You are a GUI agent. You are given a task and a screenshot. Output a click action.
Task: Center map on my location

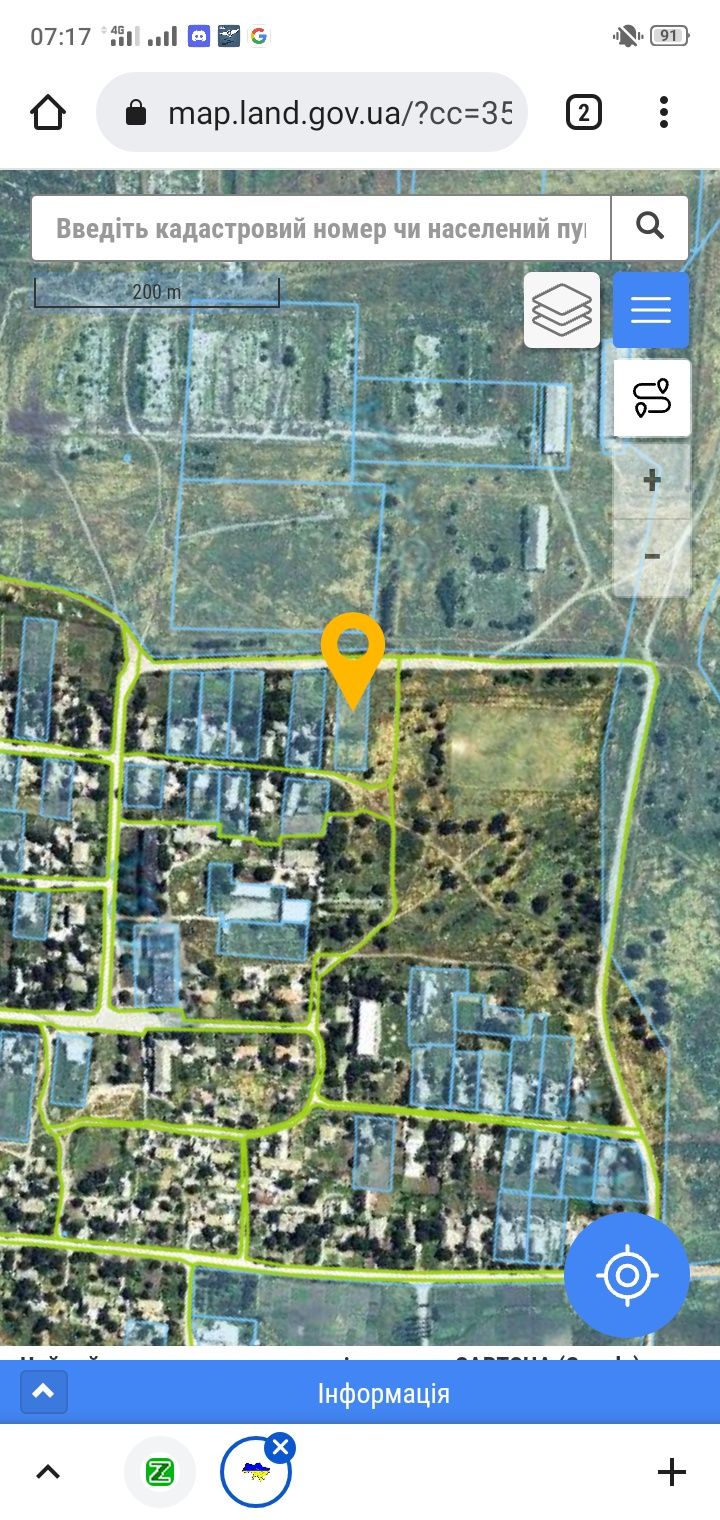(627, 1275)
